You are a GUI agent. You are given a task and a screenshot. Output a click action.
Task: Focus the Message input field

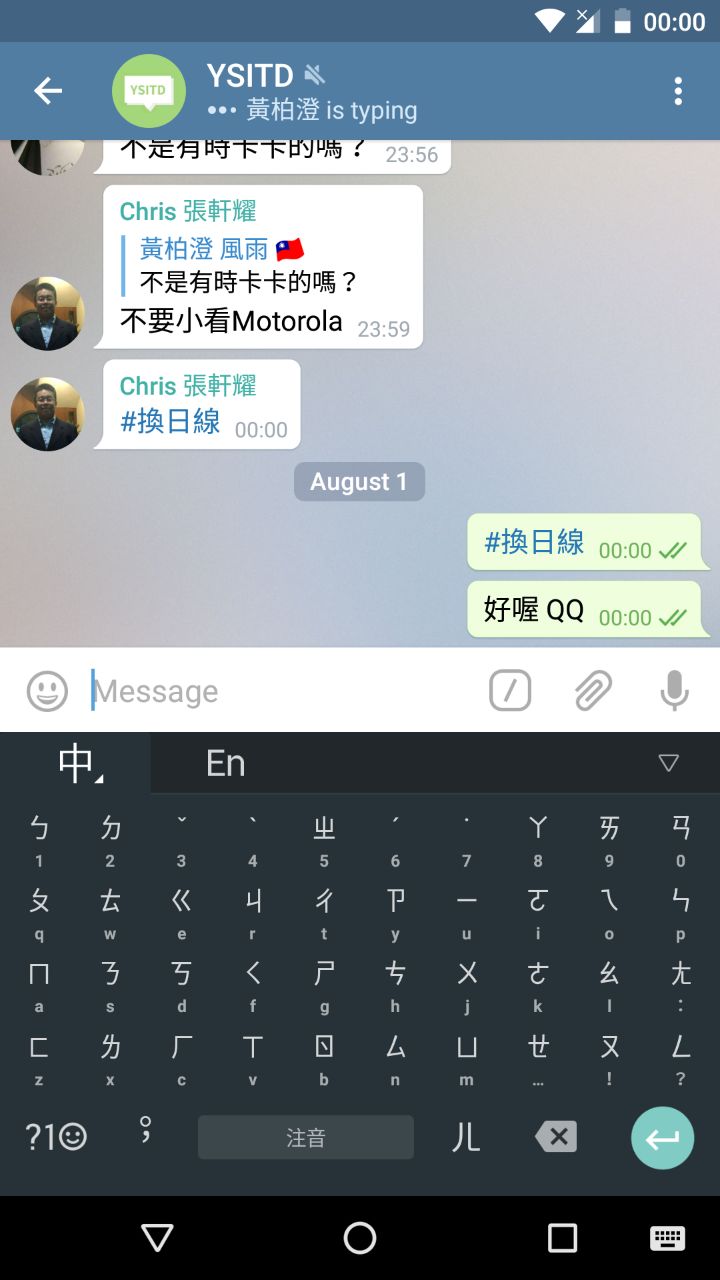(280, 691)
